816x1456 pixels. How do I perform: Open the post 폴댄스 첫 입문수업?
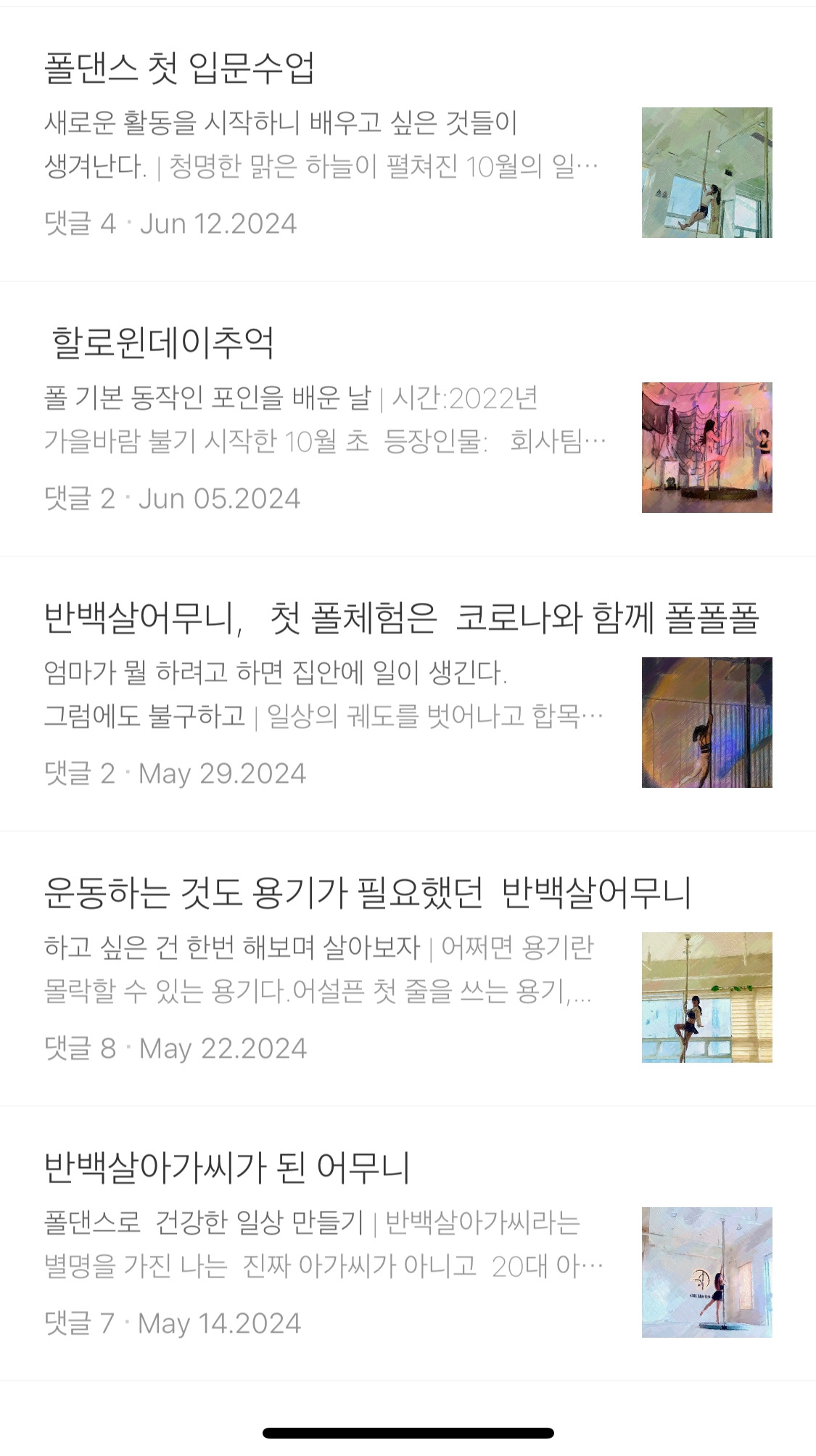pos(179,69)
